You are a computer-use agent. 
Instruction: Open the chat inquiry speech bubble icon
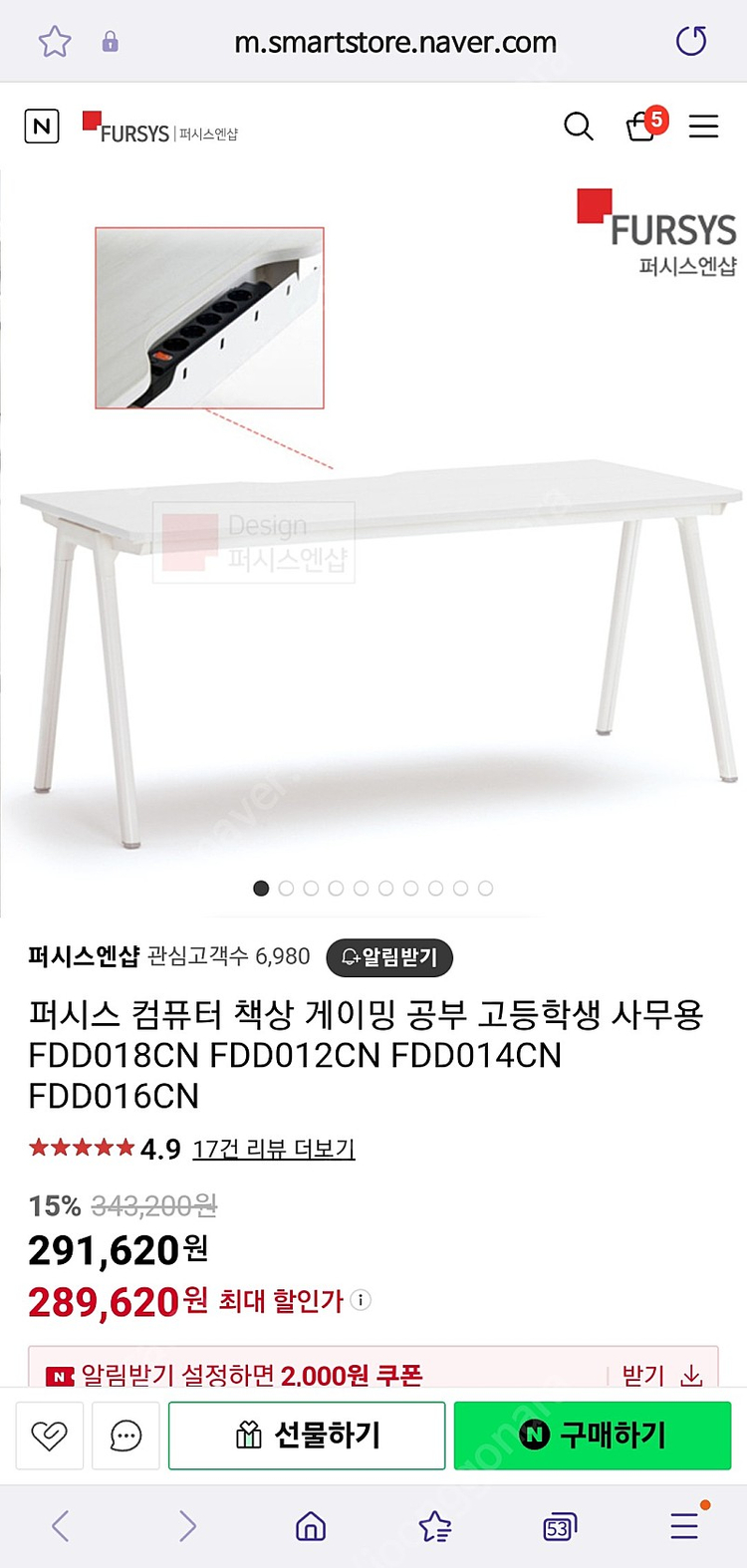point(125,1436)
